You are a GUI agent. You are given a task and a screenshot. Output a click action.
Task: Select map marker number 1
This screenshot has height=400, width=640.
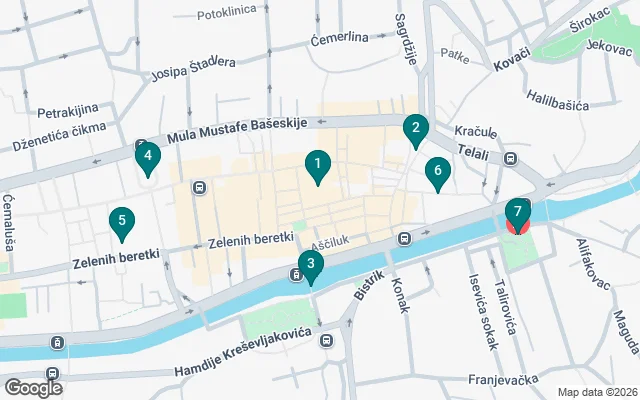317,164
